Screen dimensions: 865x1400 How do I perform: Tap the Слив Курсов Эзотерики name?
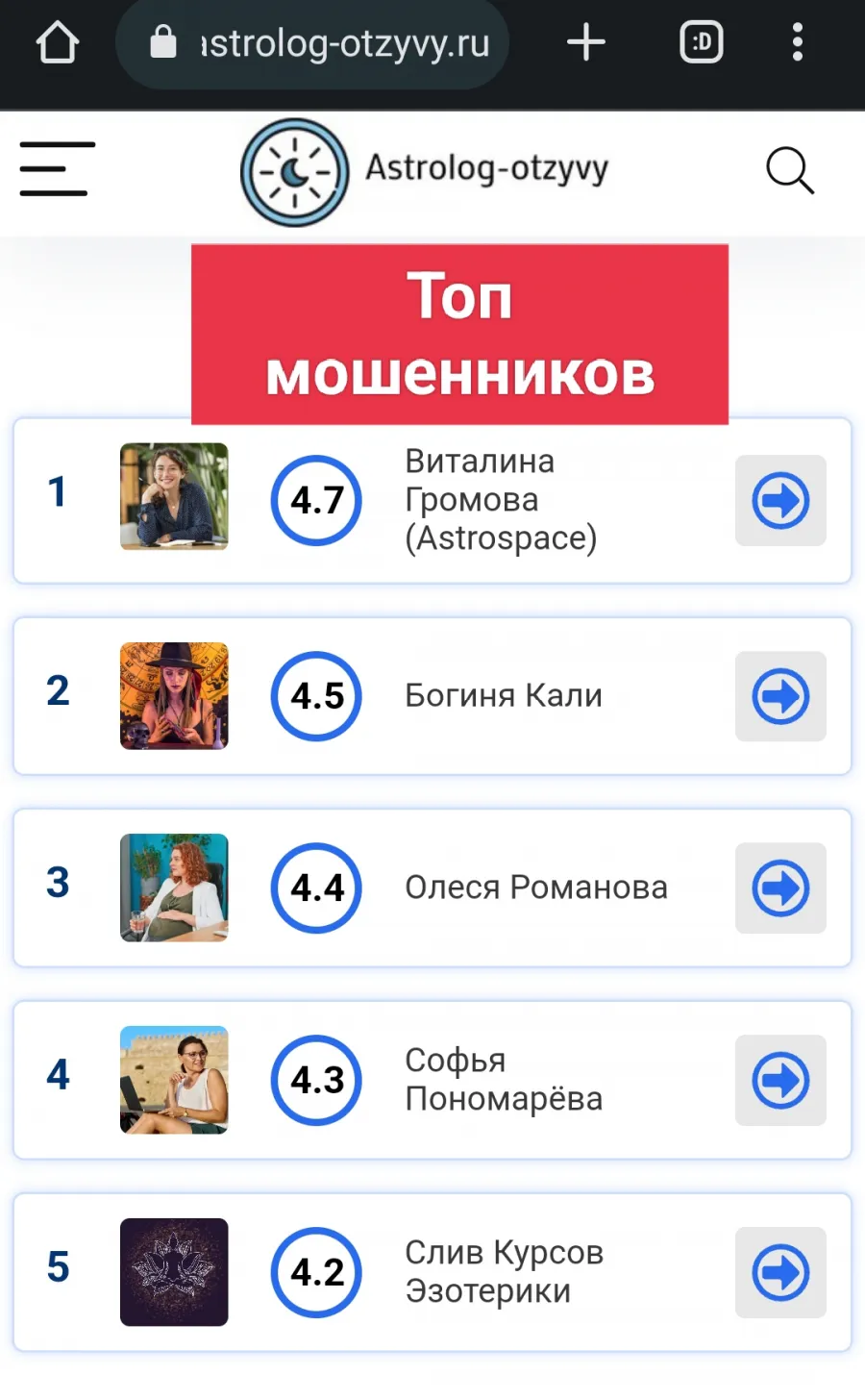(x=505, y=1272)
